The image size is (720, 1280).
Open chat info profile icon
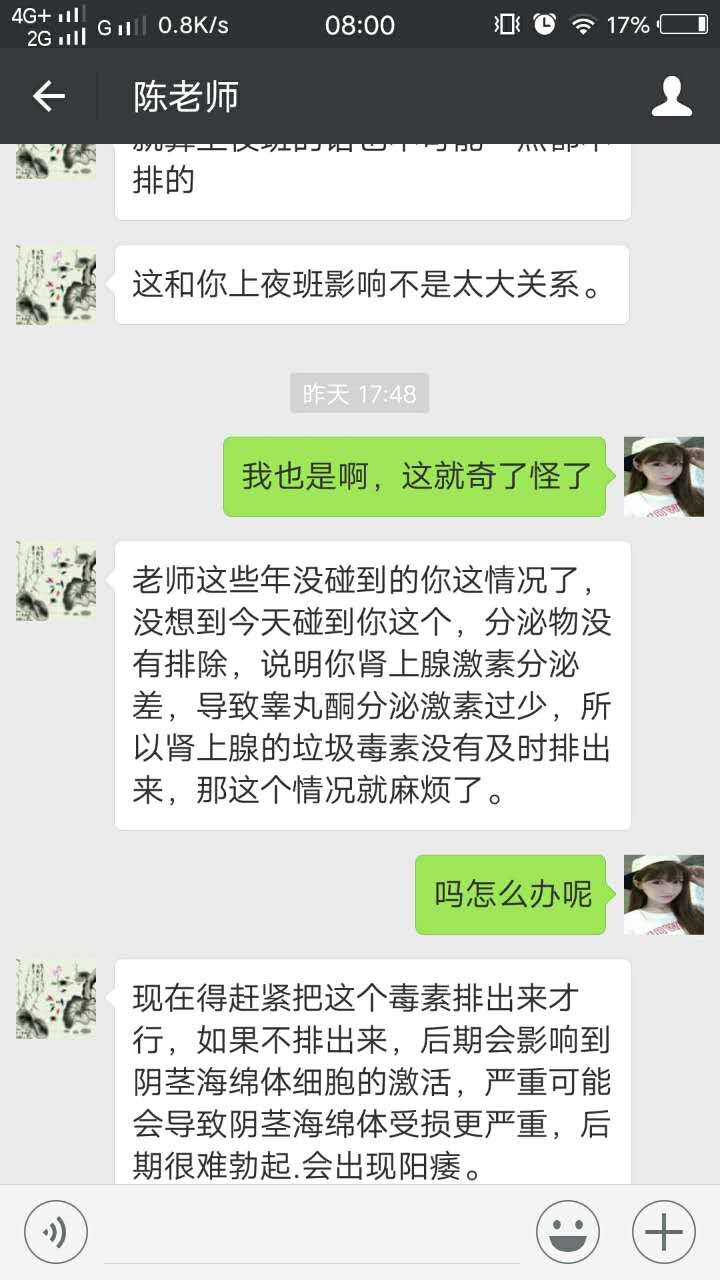[x=671, y=97]
